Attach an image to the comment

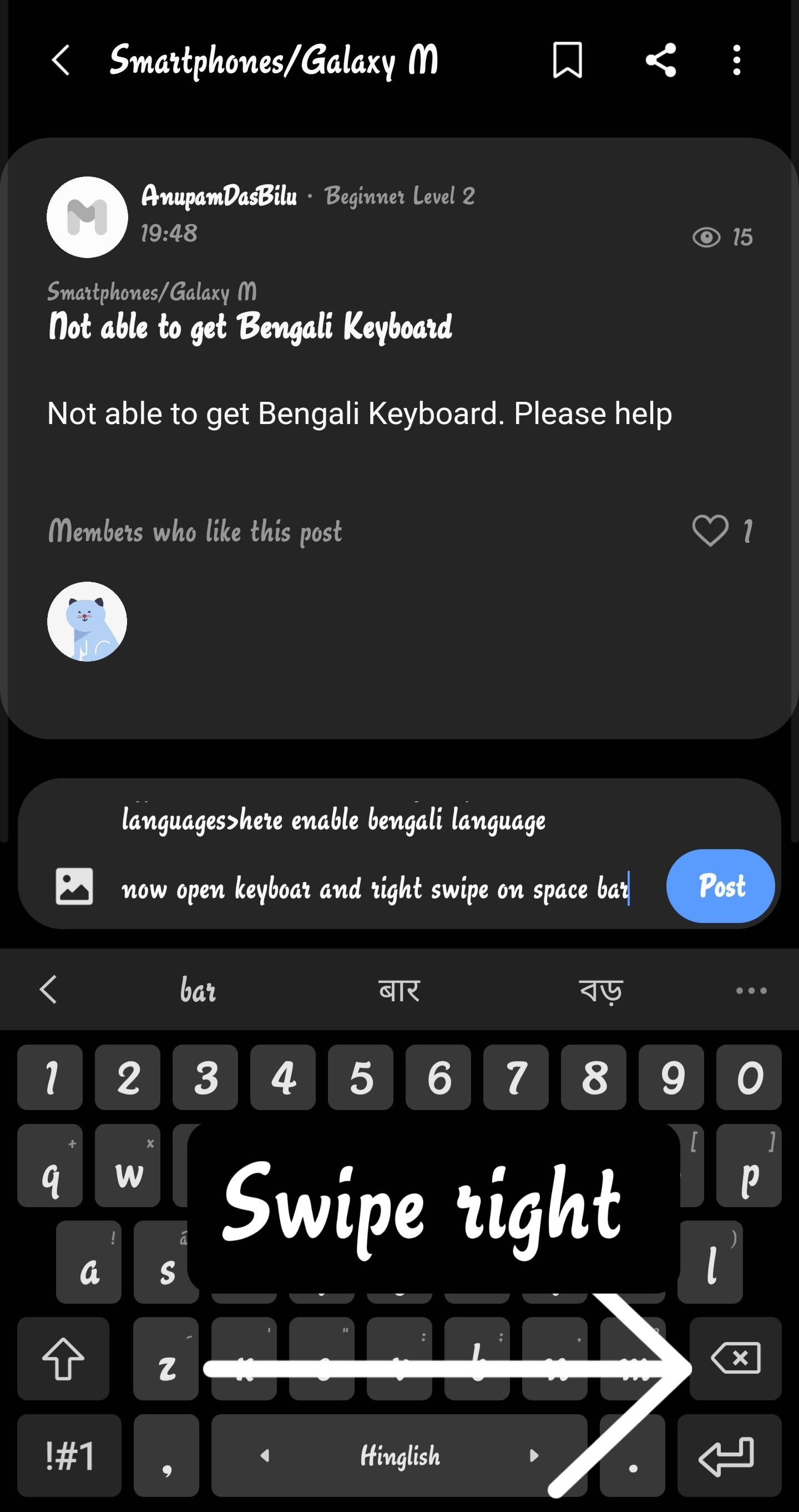[74, 886]
